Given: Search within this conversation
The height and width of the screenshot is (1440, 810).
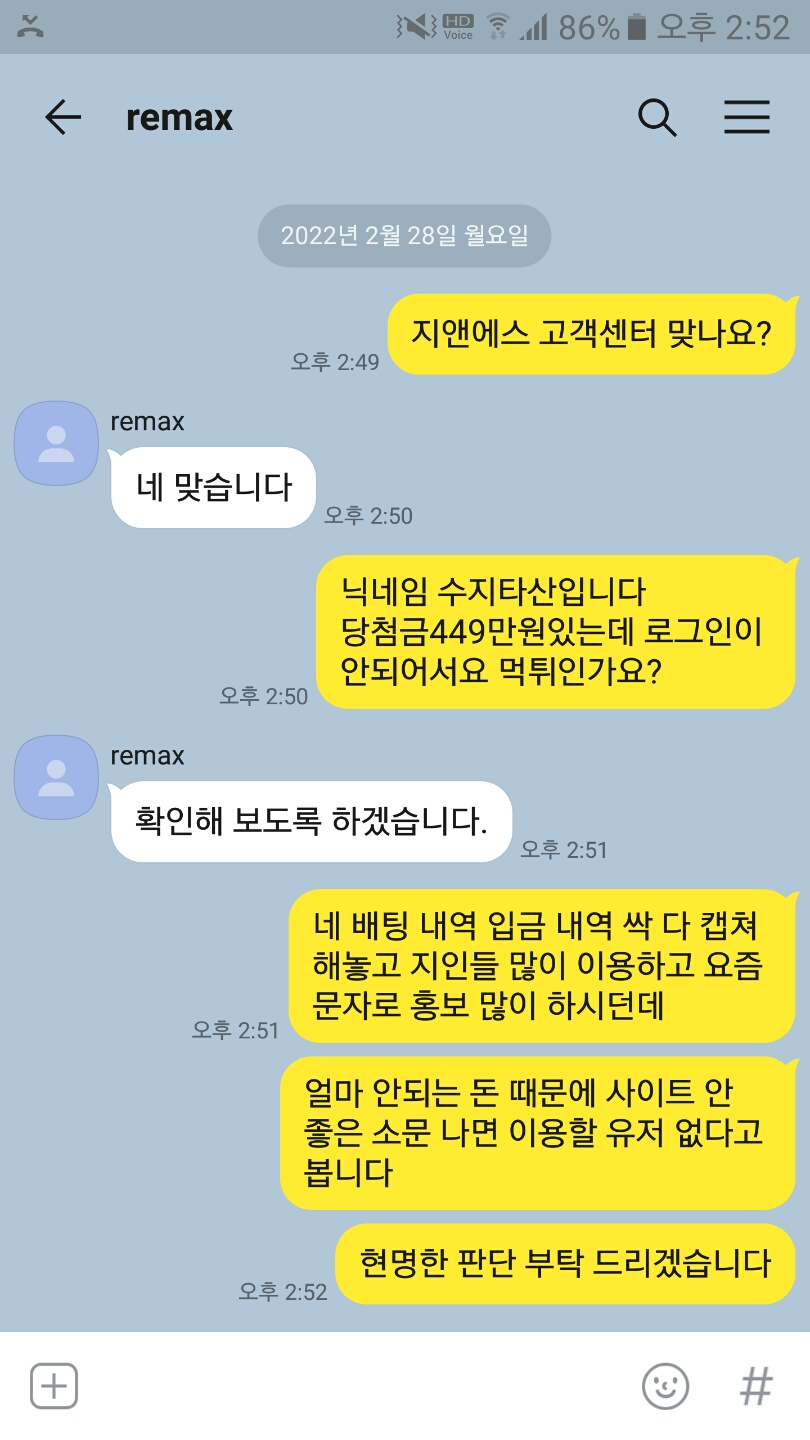Looking at the screenshot, I should click(x=657, y=118).
